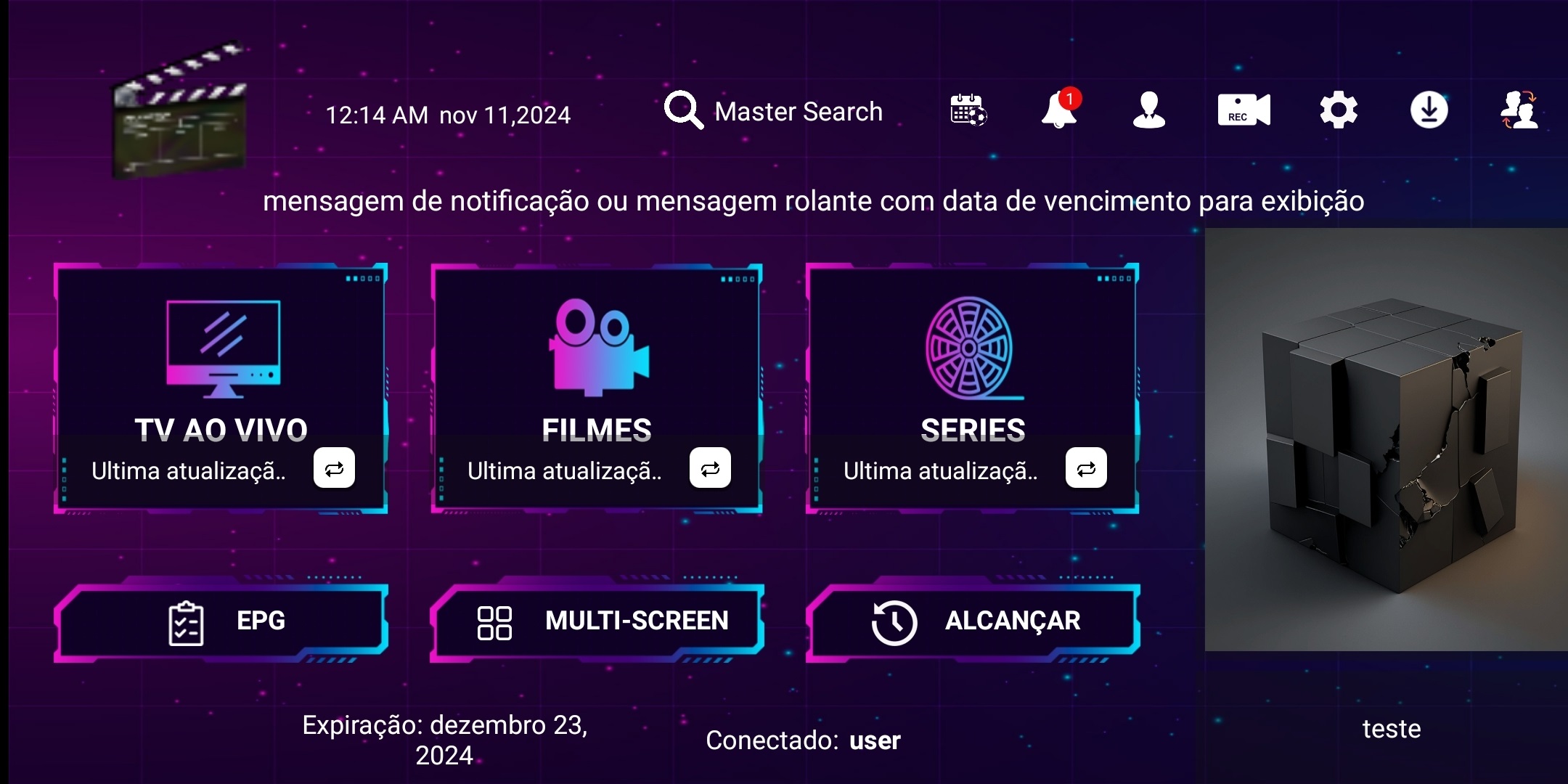Open the user profile icon

pyautogui.click(x=1149, y=110)
